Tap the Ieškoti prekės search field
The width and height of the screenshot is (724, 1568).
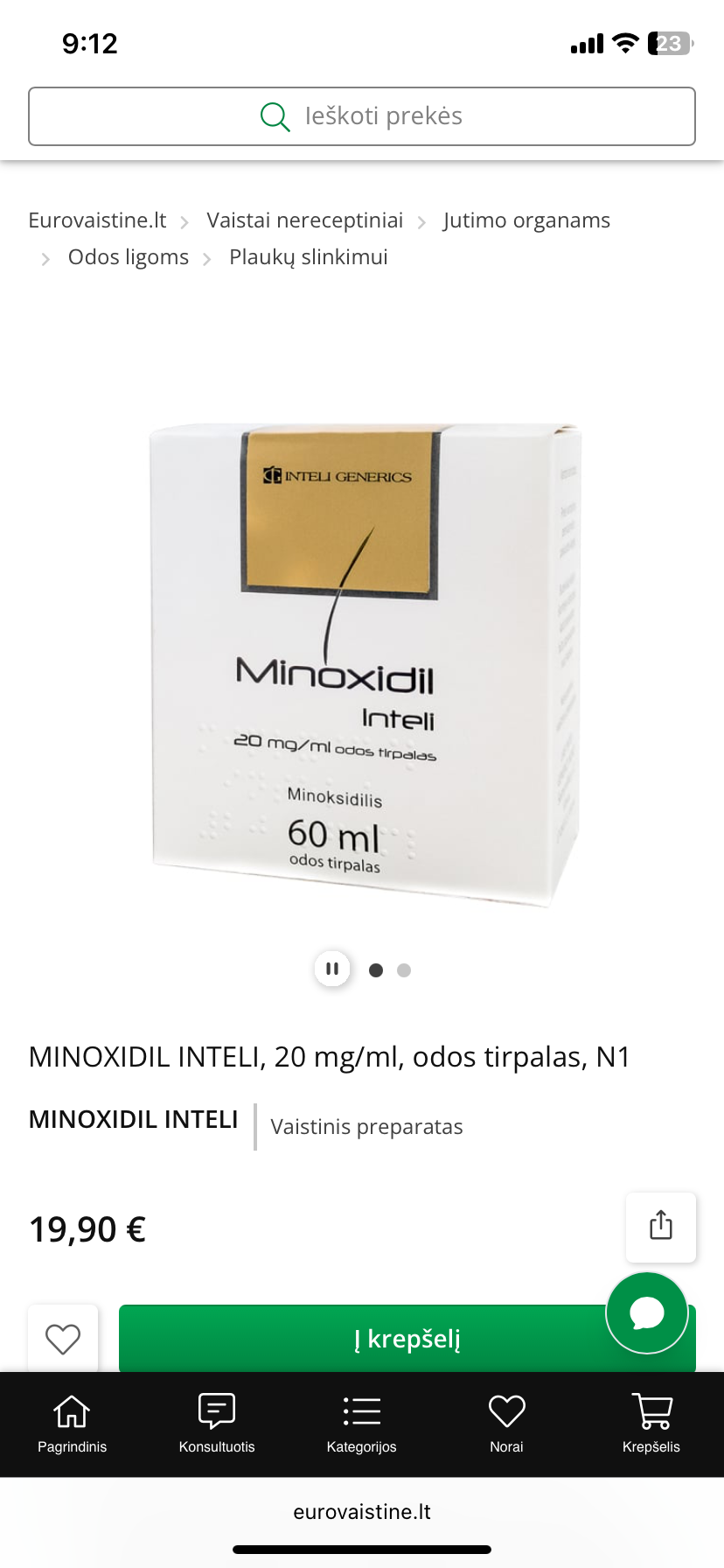click(362, 115)
